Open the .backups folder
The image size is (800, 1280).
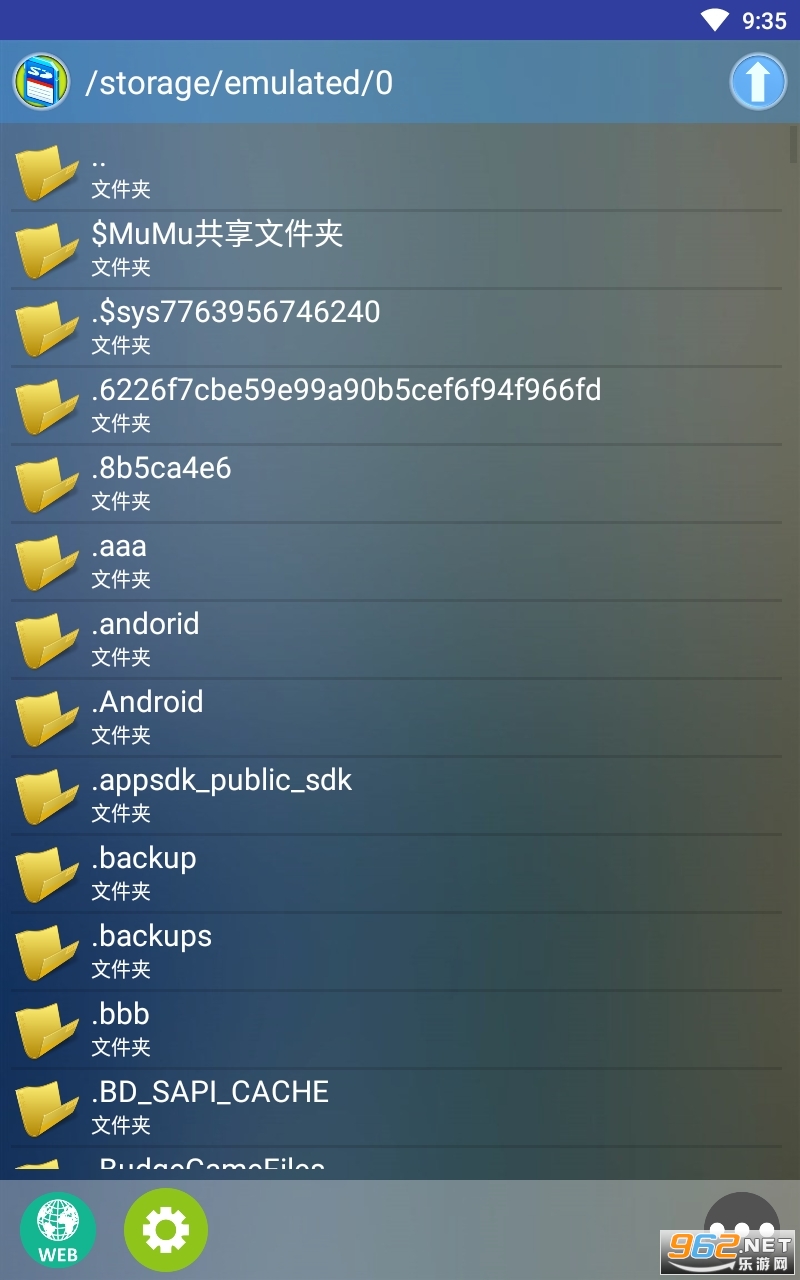(x=396, y=952)
